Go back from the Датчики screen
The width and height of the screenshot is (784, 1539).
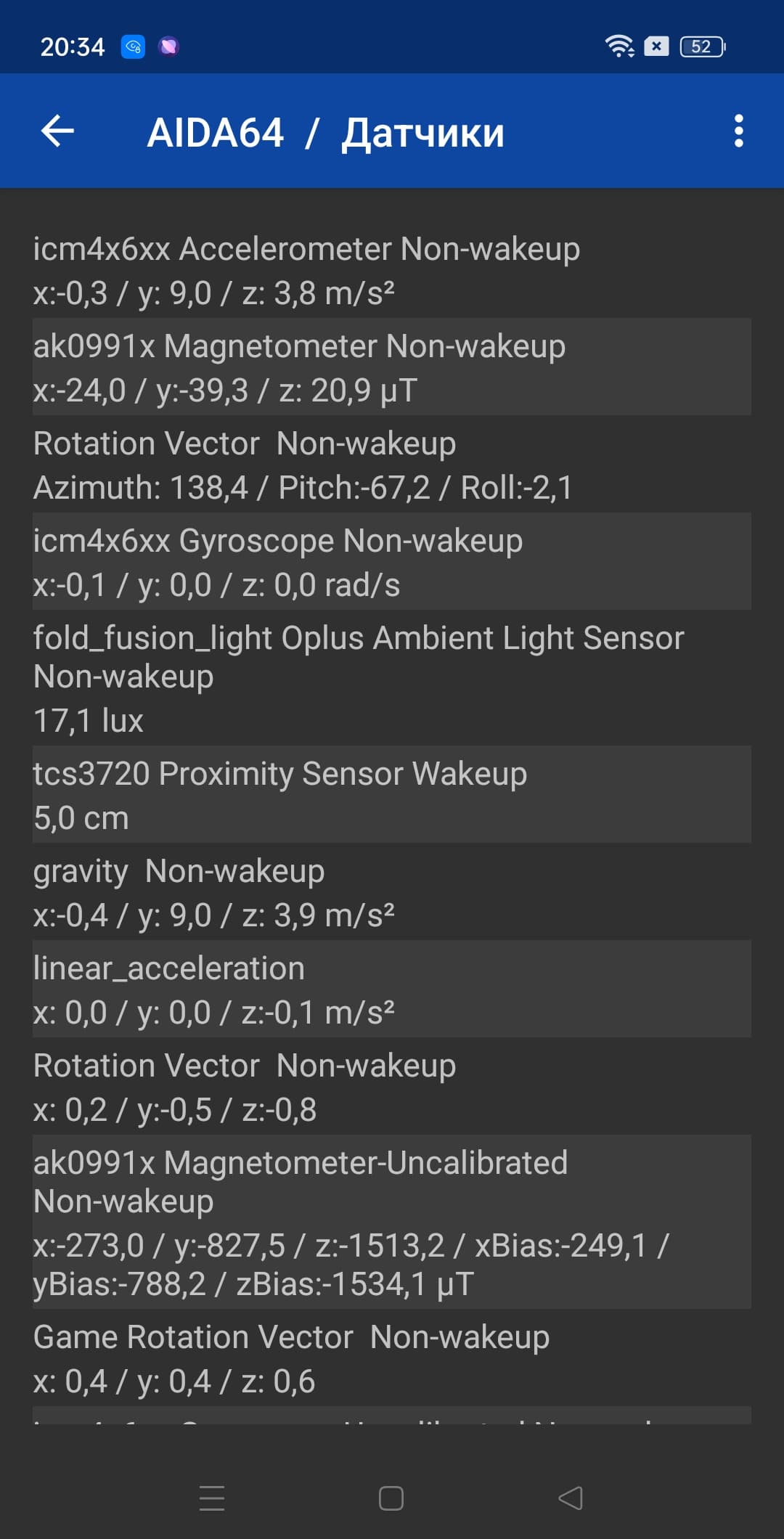57,131
